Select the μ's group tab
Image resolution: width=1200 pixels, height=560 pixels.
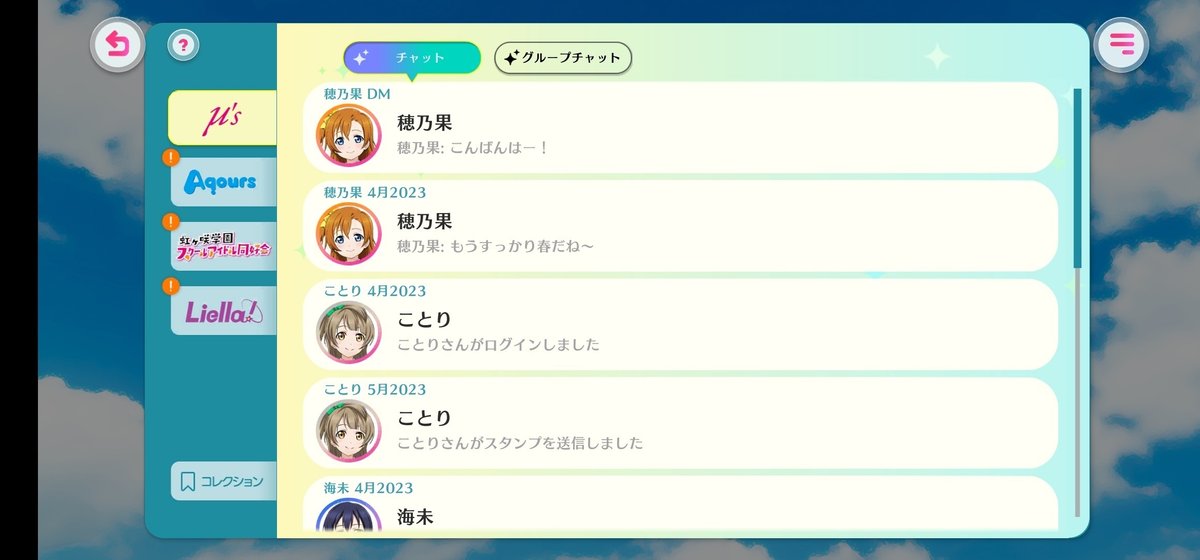tap(222, 118)
